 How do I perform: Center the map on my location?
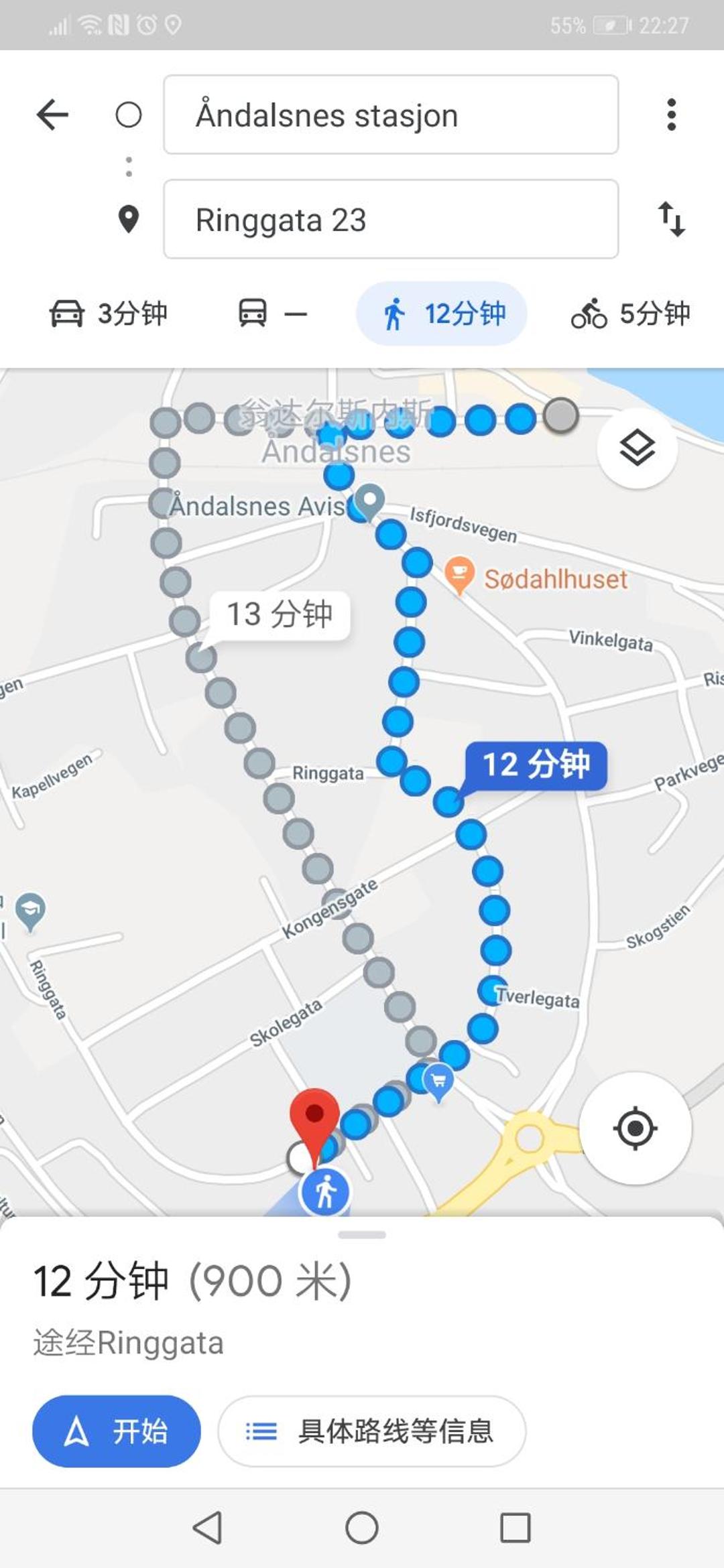635,1128
